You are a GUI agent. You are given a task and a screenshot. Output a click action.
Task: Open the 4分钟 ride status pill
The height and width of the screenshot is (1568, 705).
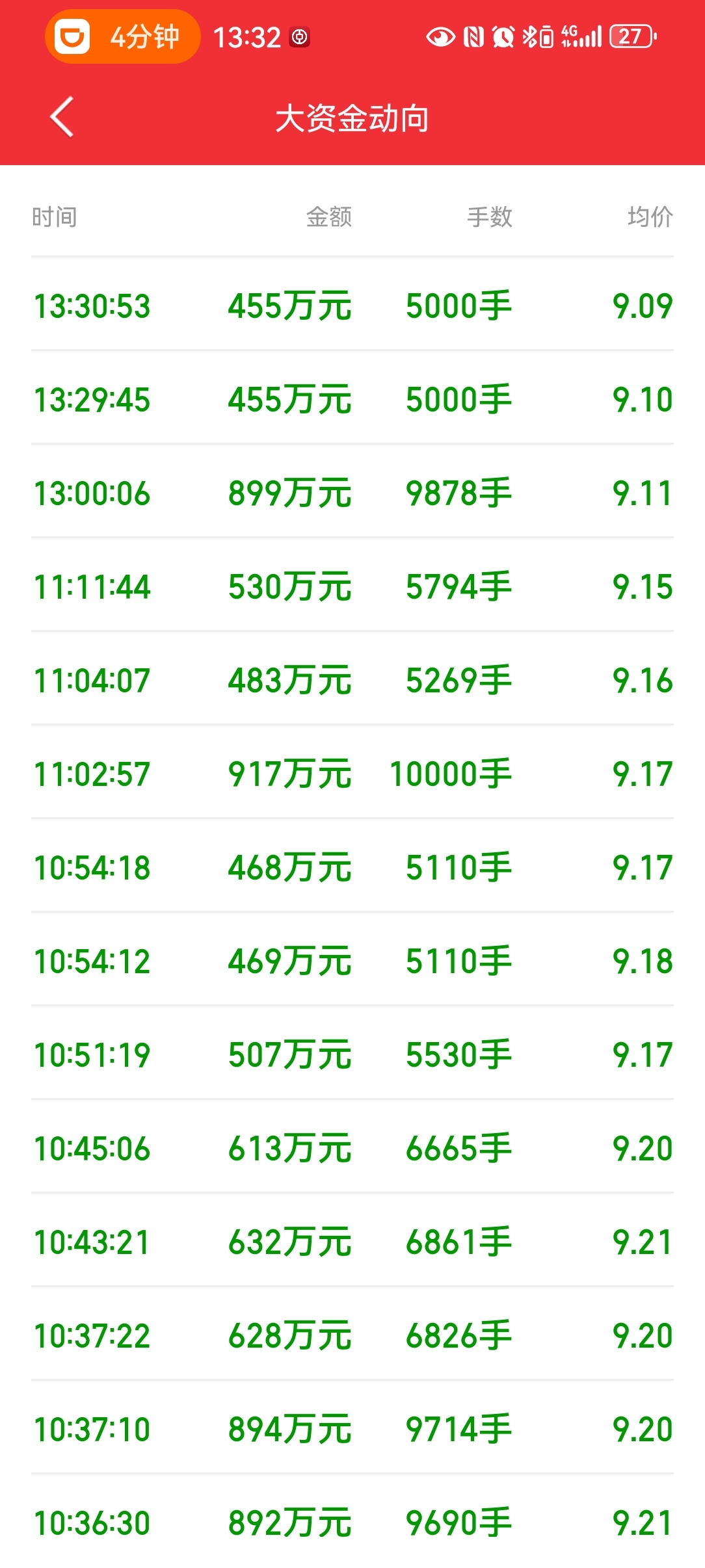[x=122, y=36]
